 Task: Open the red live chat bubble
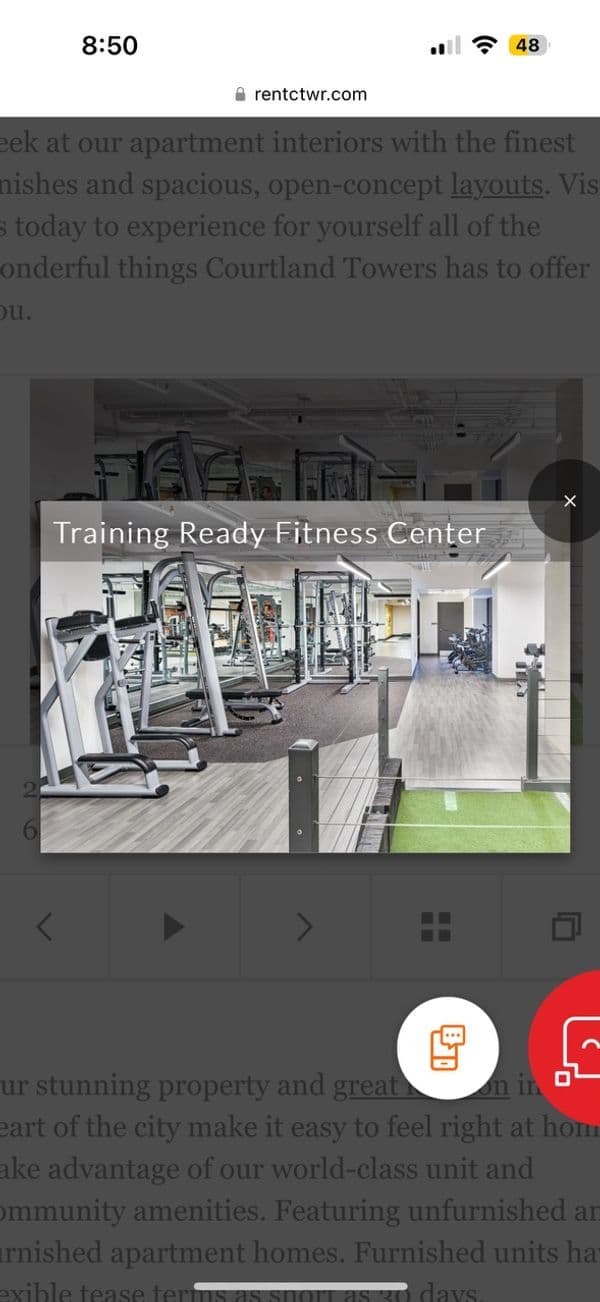pos(572,1047)
